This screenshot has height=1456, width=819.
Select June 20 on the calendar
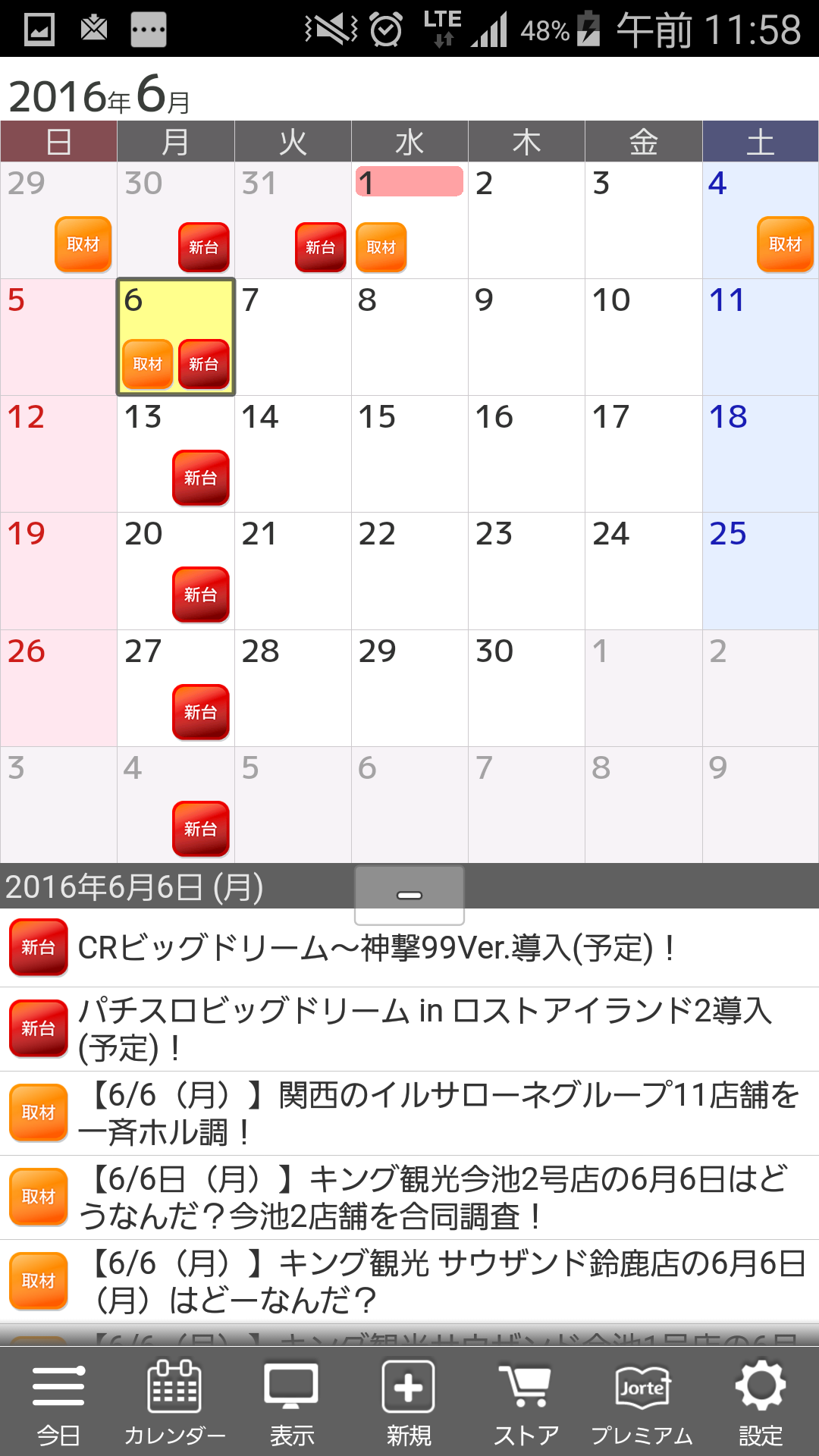coord(176,570)
